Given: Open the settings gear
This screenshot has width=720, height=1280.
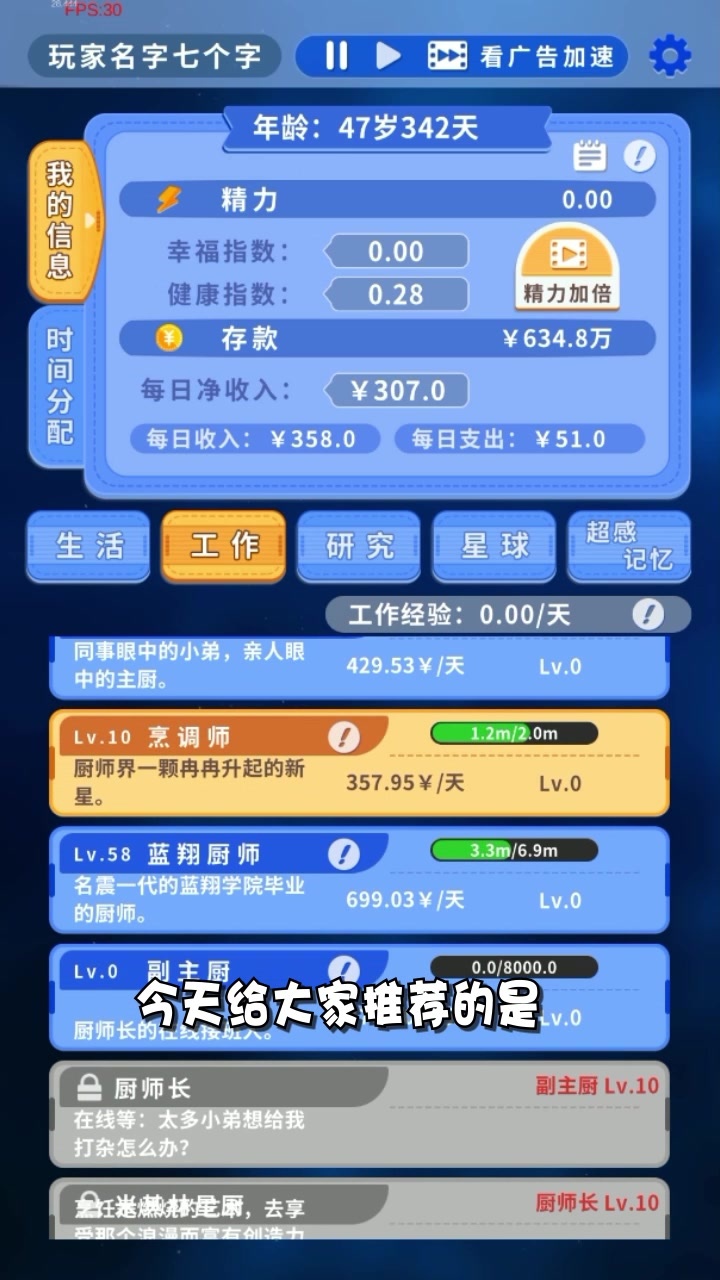Looking at the screenshot, I should tap(669, 56).
